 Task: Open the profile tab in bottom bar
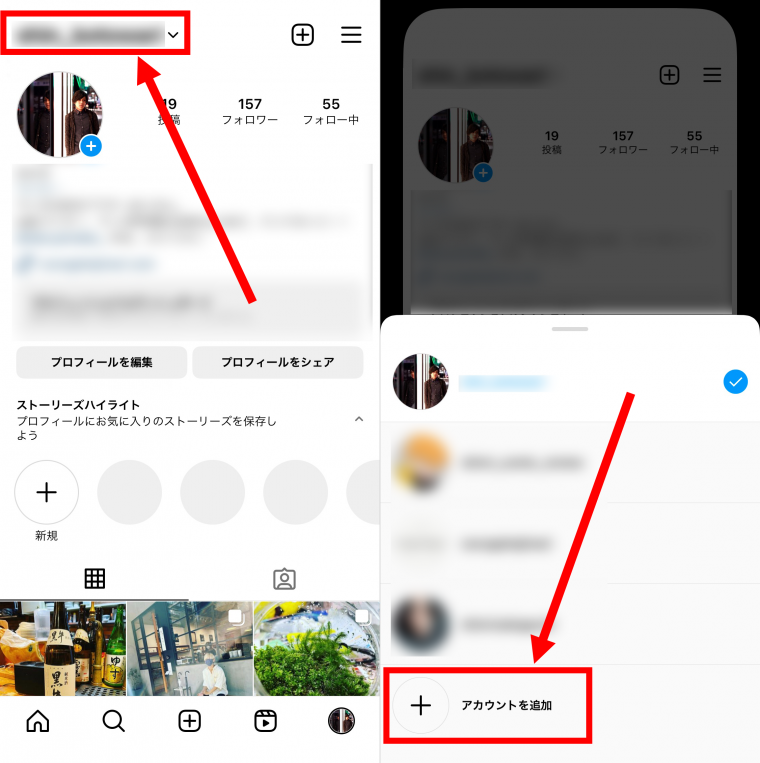(342, 720)
